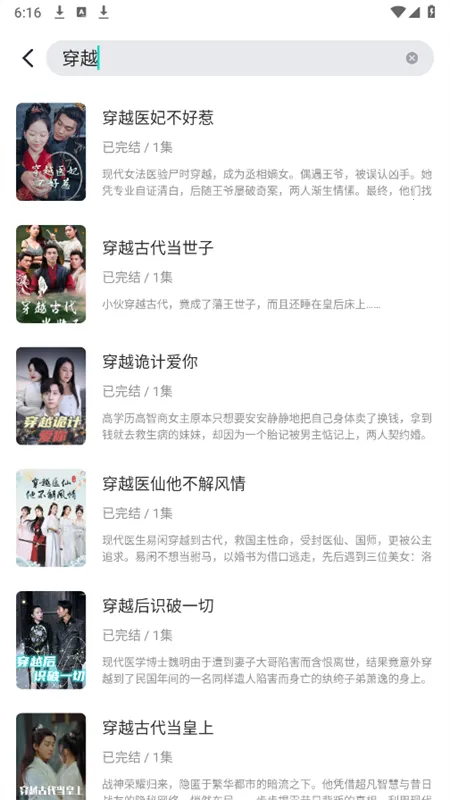Clear the search text 穿越
The width and height of the screenshot is (450, 800).
tap(412, 58)
